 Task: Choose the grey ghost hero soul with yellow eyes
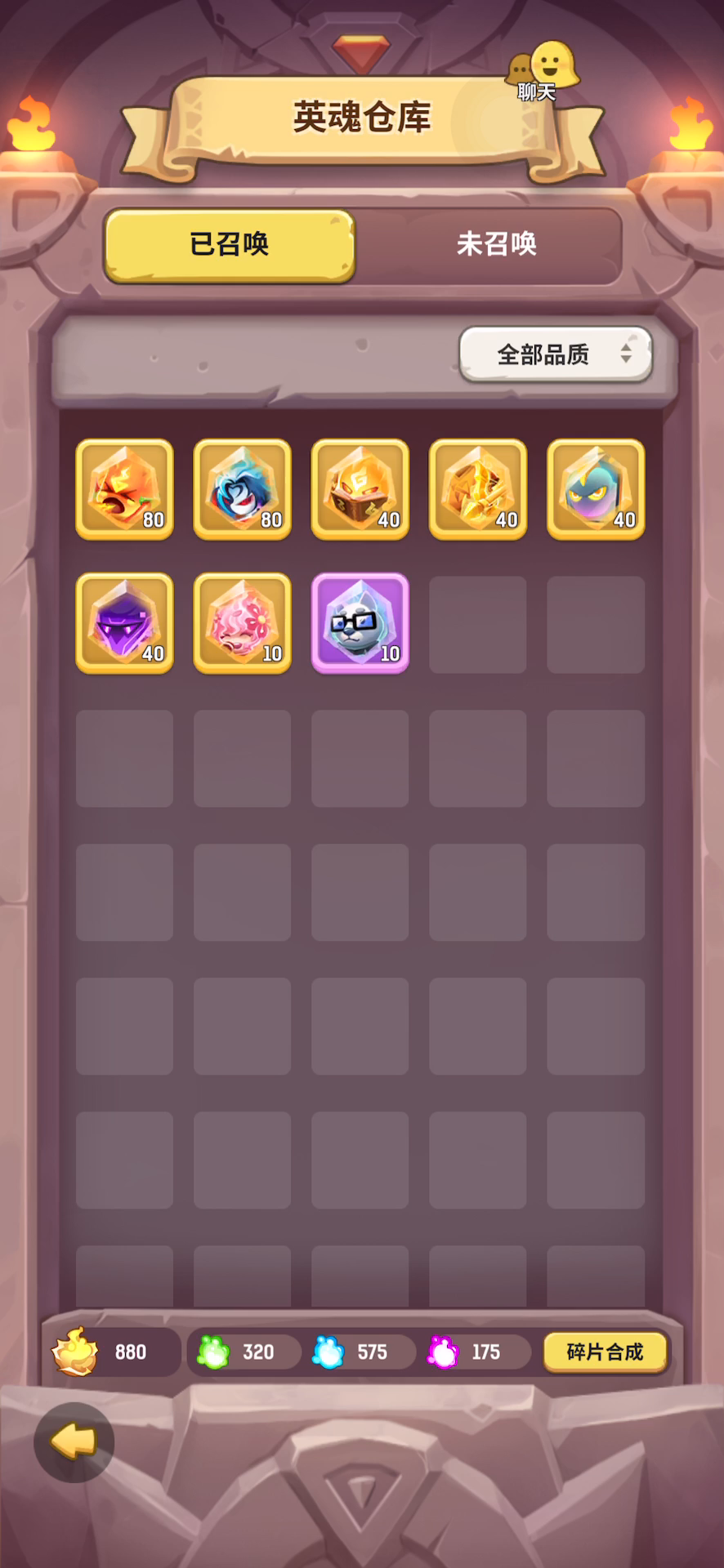(x=596, y=489)
